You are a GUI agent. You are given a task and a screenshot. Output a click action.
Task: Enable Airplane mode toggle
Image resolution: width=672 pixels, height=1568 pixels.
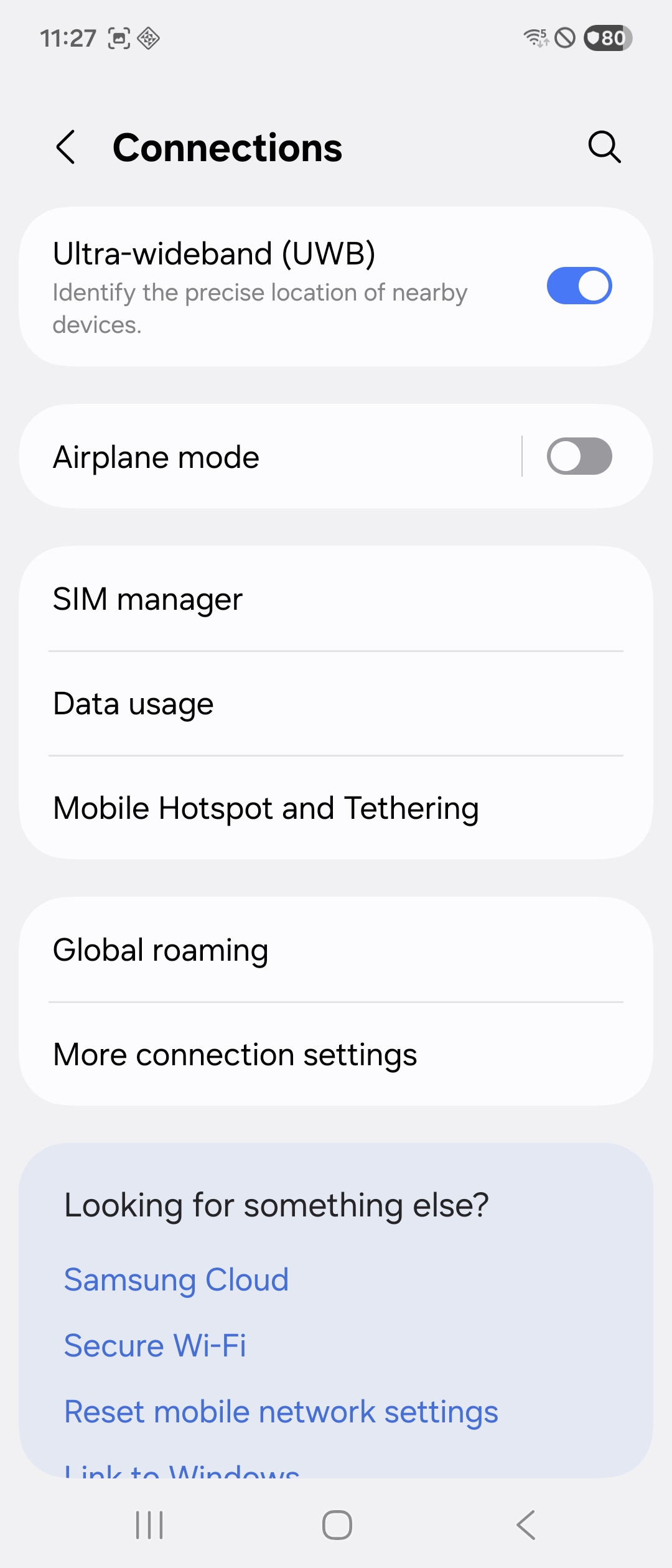(579, 456)
